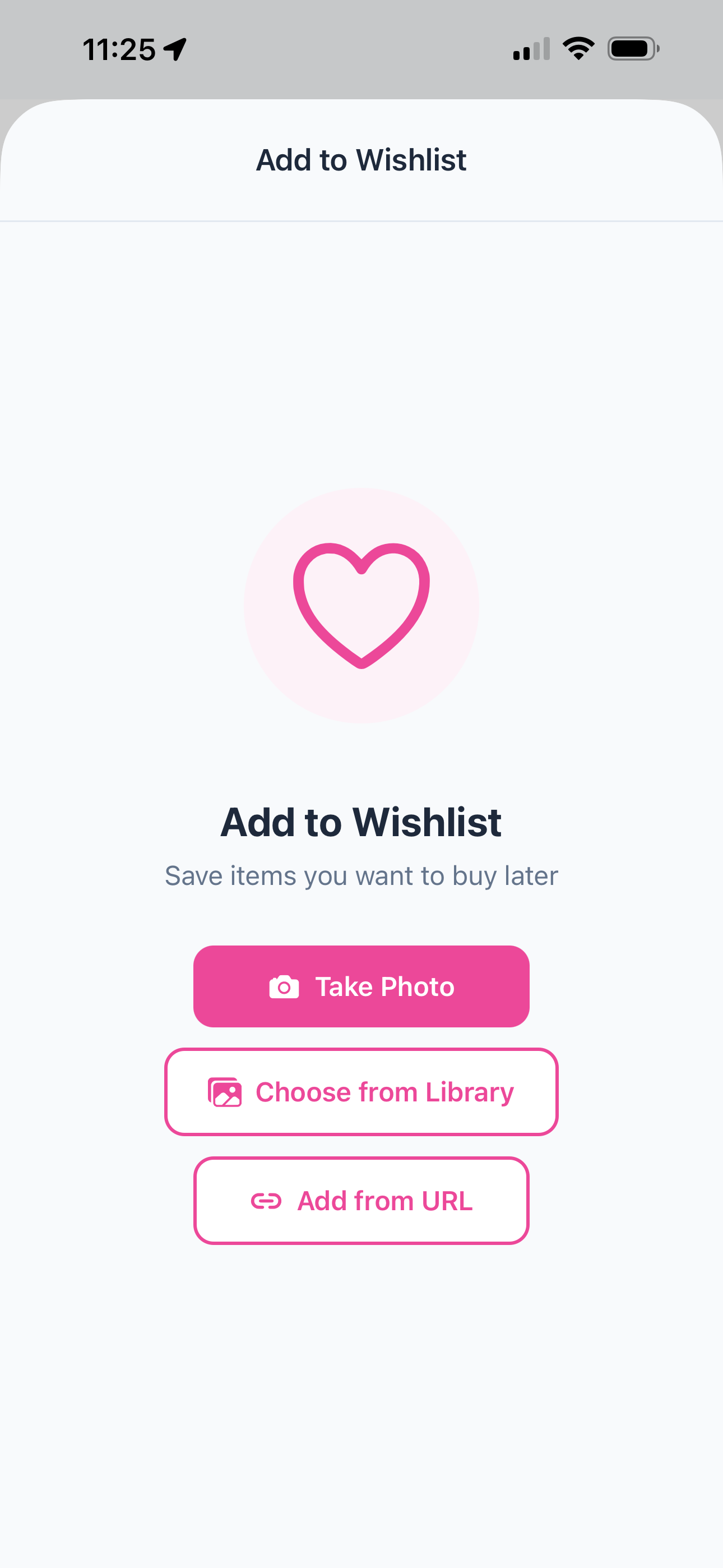723x1568 pixels.
Task: Click the subtitle Save items you want to buy later
Action: click(x=361, y=875)
